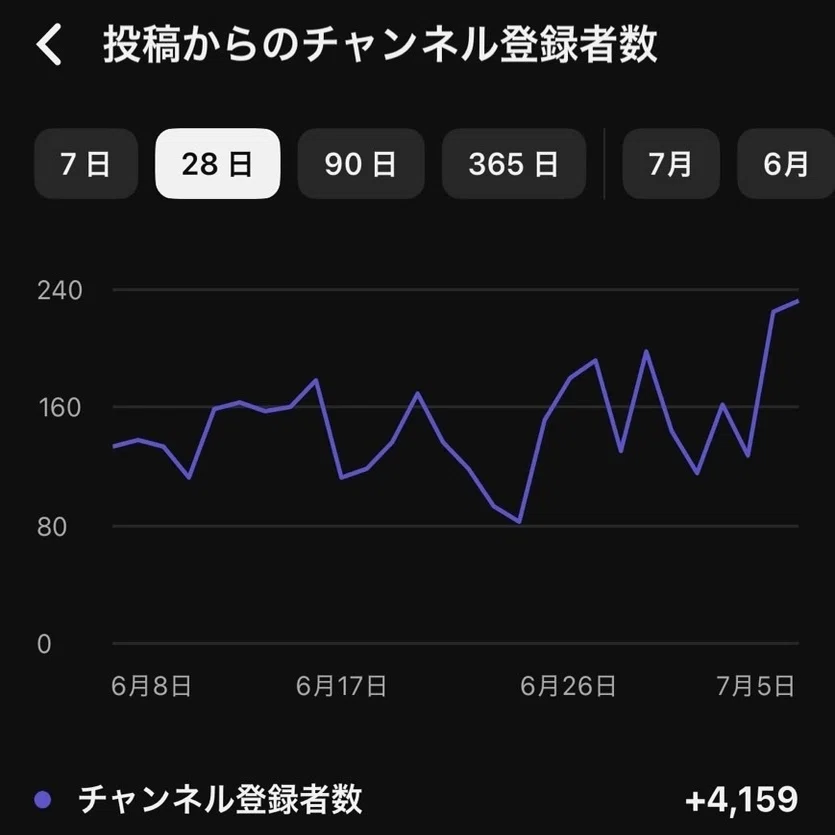
Task: Select the 7日 period chip
Action: [x=86, y=163]
